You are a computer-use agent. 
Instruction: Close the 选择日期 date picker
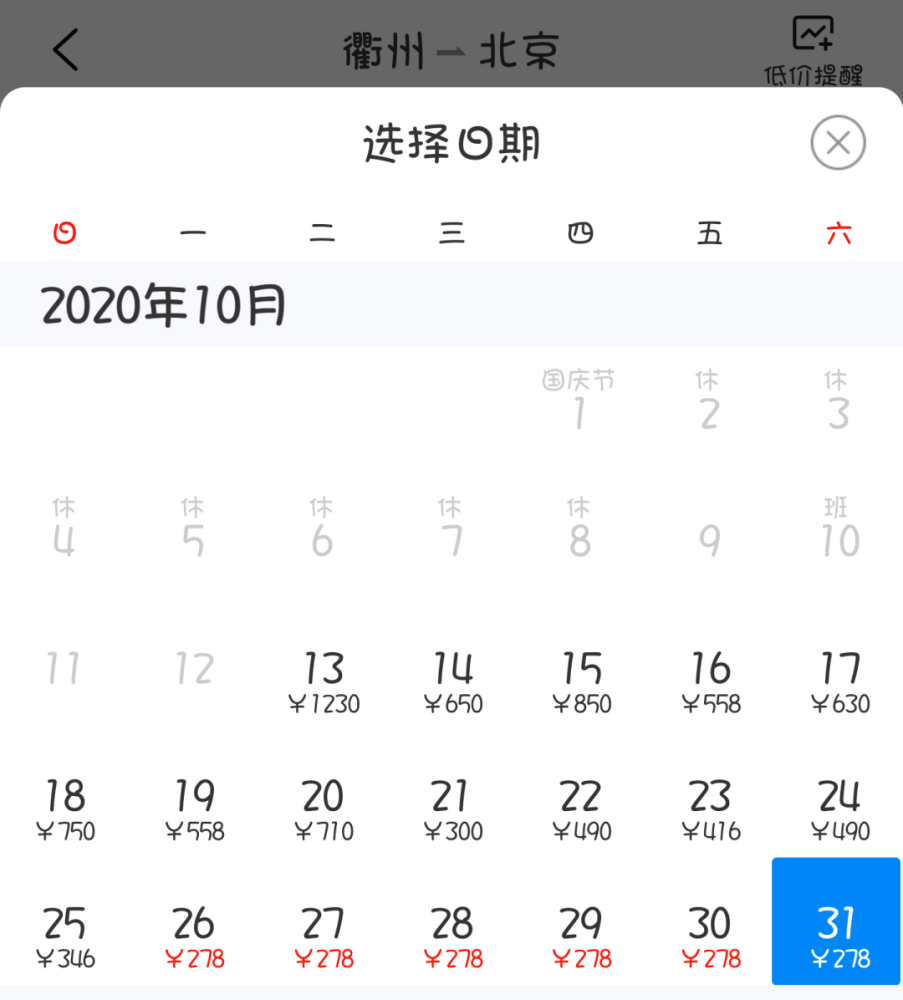pyautogui.click(x=837, y=142)
